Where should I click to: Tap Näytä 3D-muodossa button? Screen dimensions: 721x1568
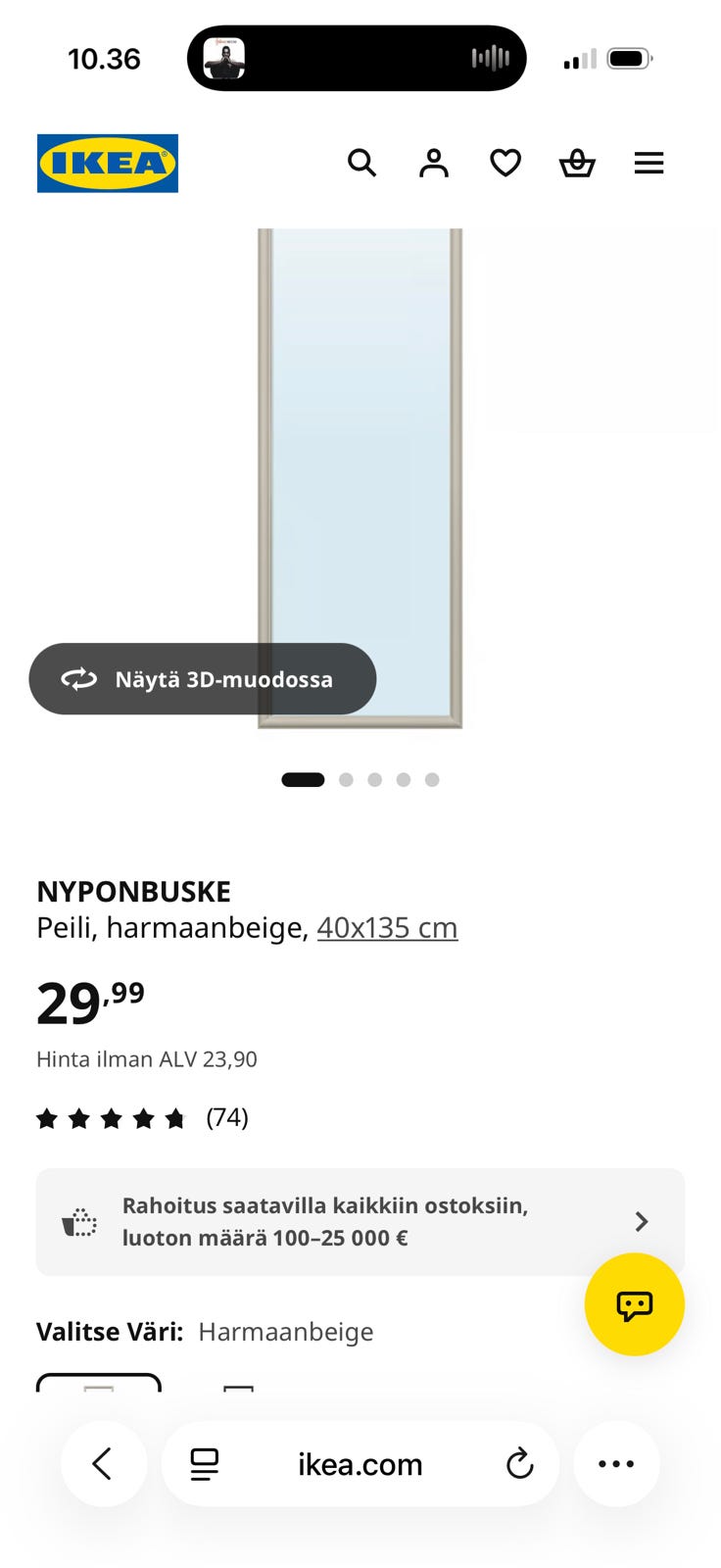(203, 679)
